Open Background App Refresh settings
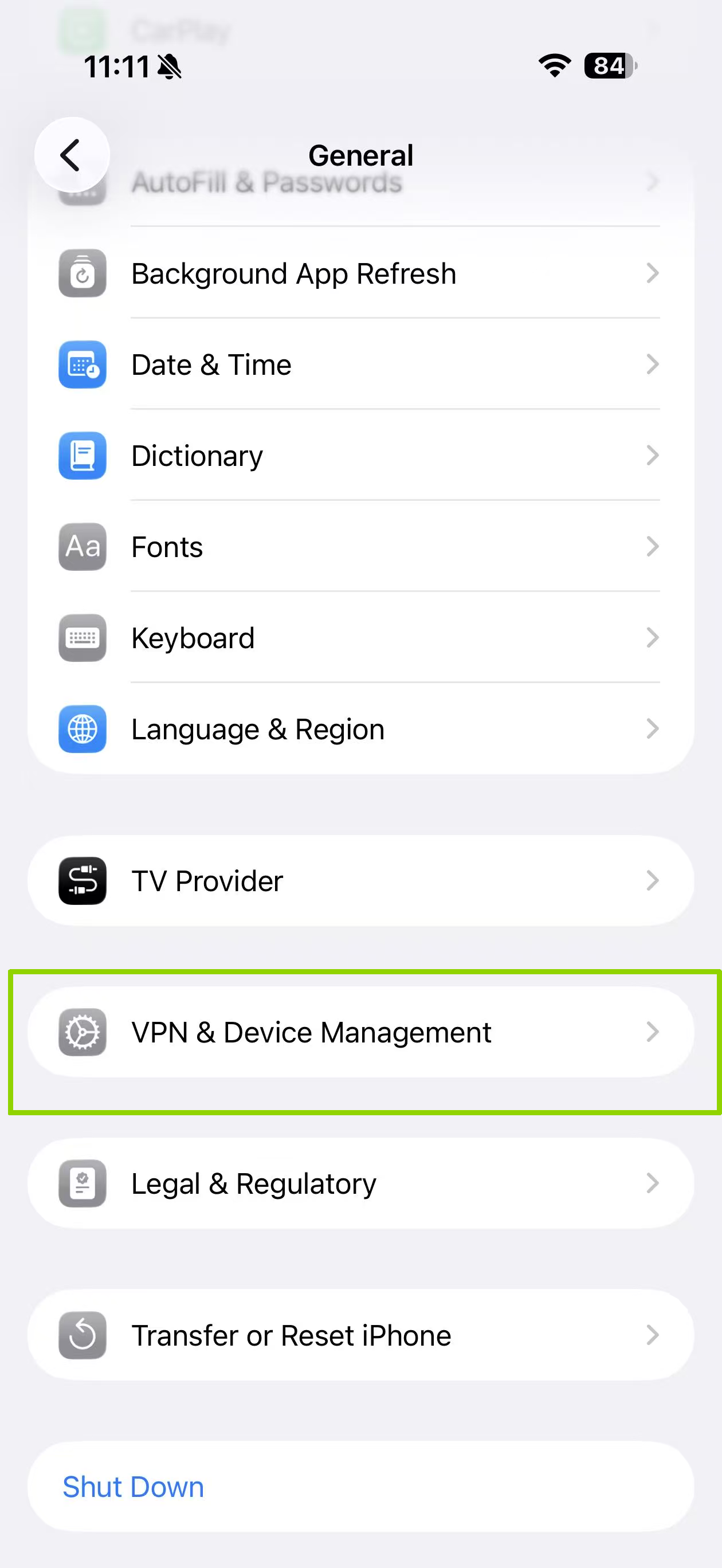Image resolution: width=722 pixels, height=1568 pixels. (x=359, y=273)
